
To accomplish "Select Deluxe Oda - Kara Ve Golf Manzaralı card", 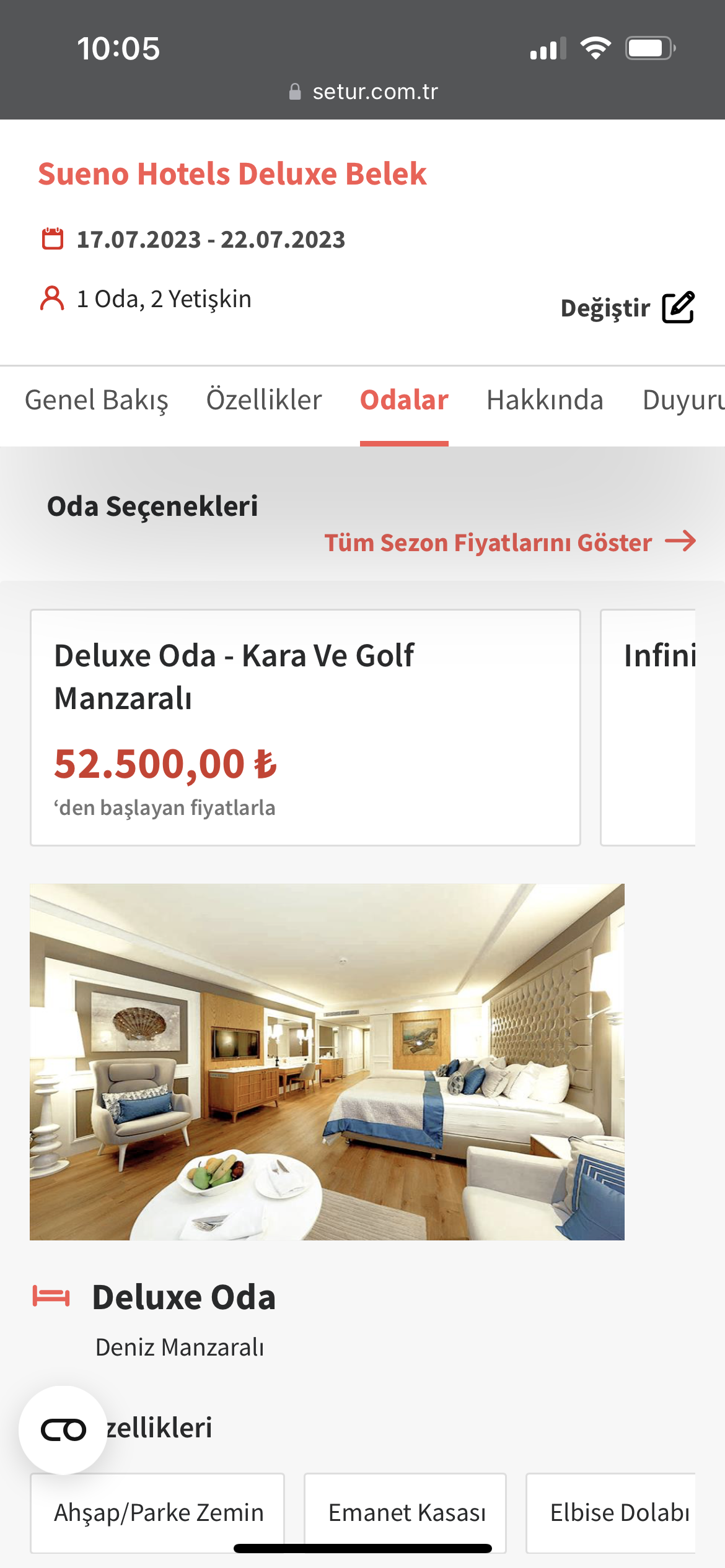I will click(x=305, y=727).
